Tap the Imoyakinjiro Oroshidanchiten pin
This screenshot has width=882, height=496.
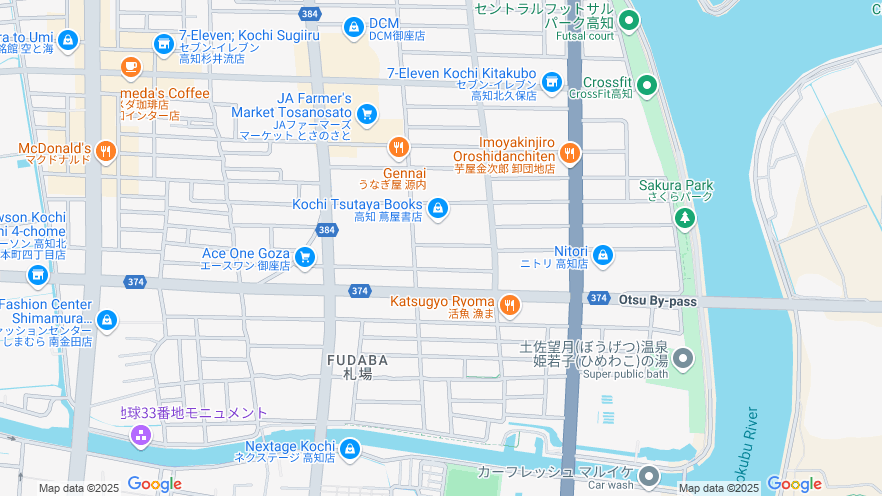(569, 153)
